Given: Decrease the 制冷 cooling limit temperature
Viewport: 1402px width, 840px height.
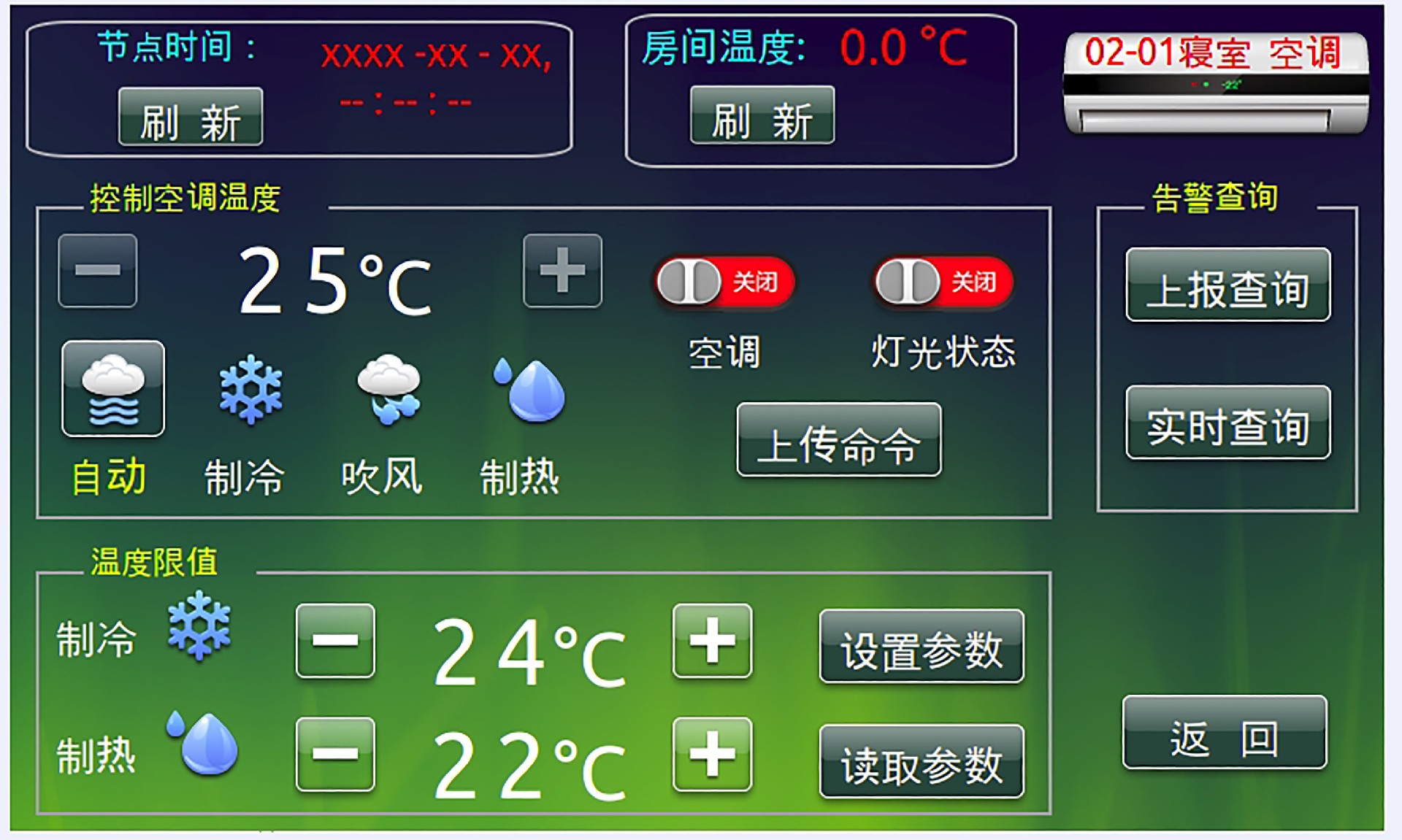Looking at the screenshot, I should tap(335, 641).
